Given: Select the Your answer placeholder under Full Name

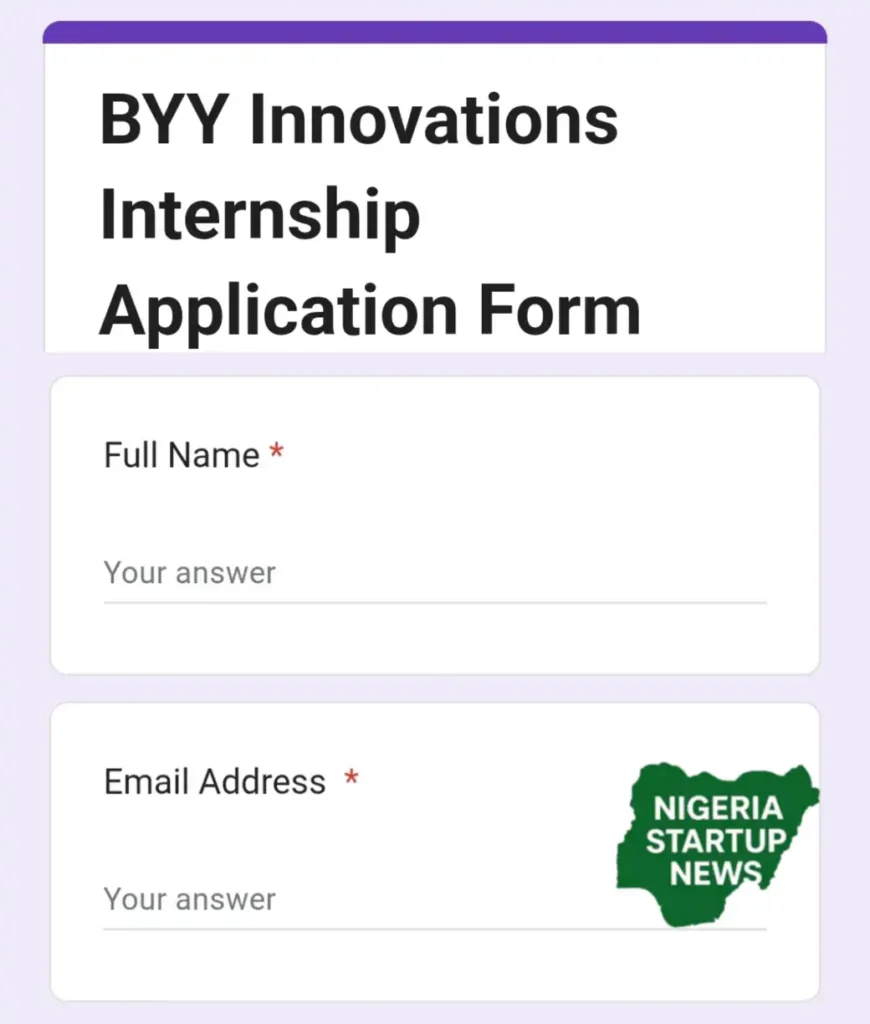Looking at the screenshot, I should 189,572.
